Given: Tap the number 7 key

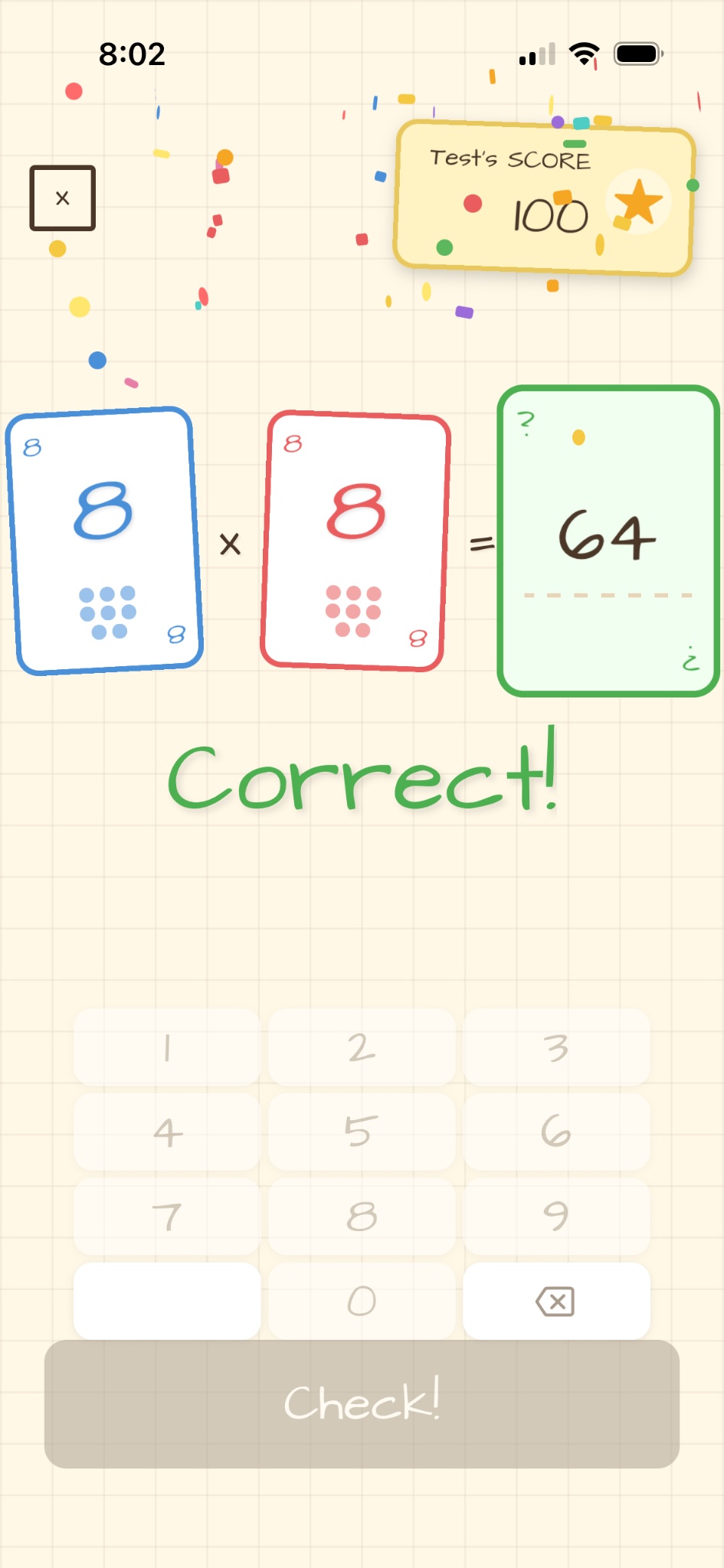Looking at the screenshot, I should point(167,1217).
